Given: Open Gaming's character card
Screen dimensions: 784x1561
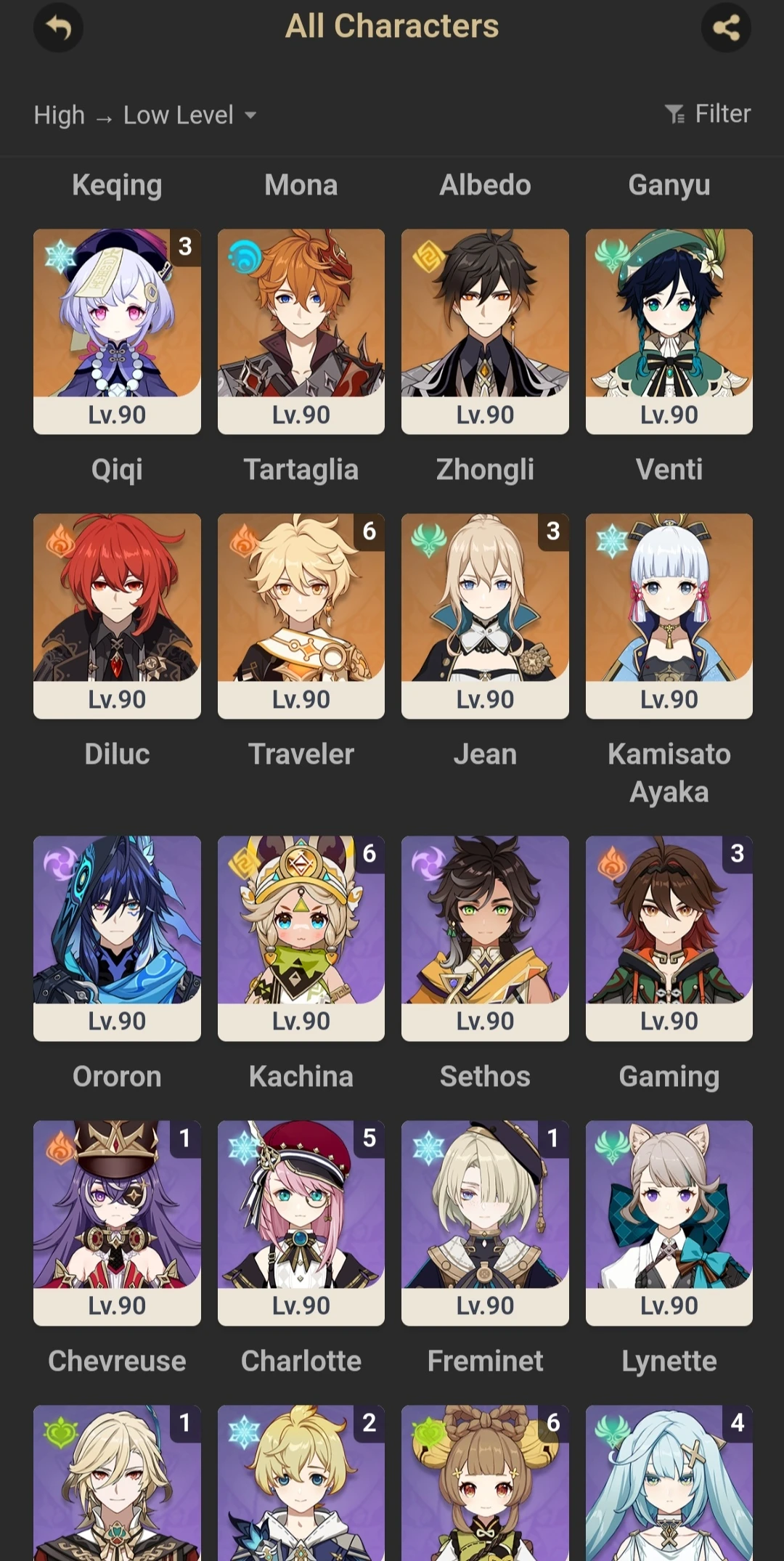Looking at the screenshot, I should [669, 937].
